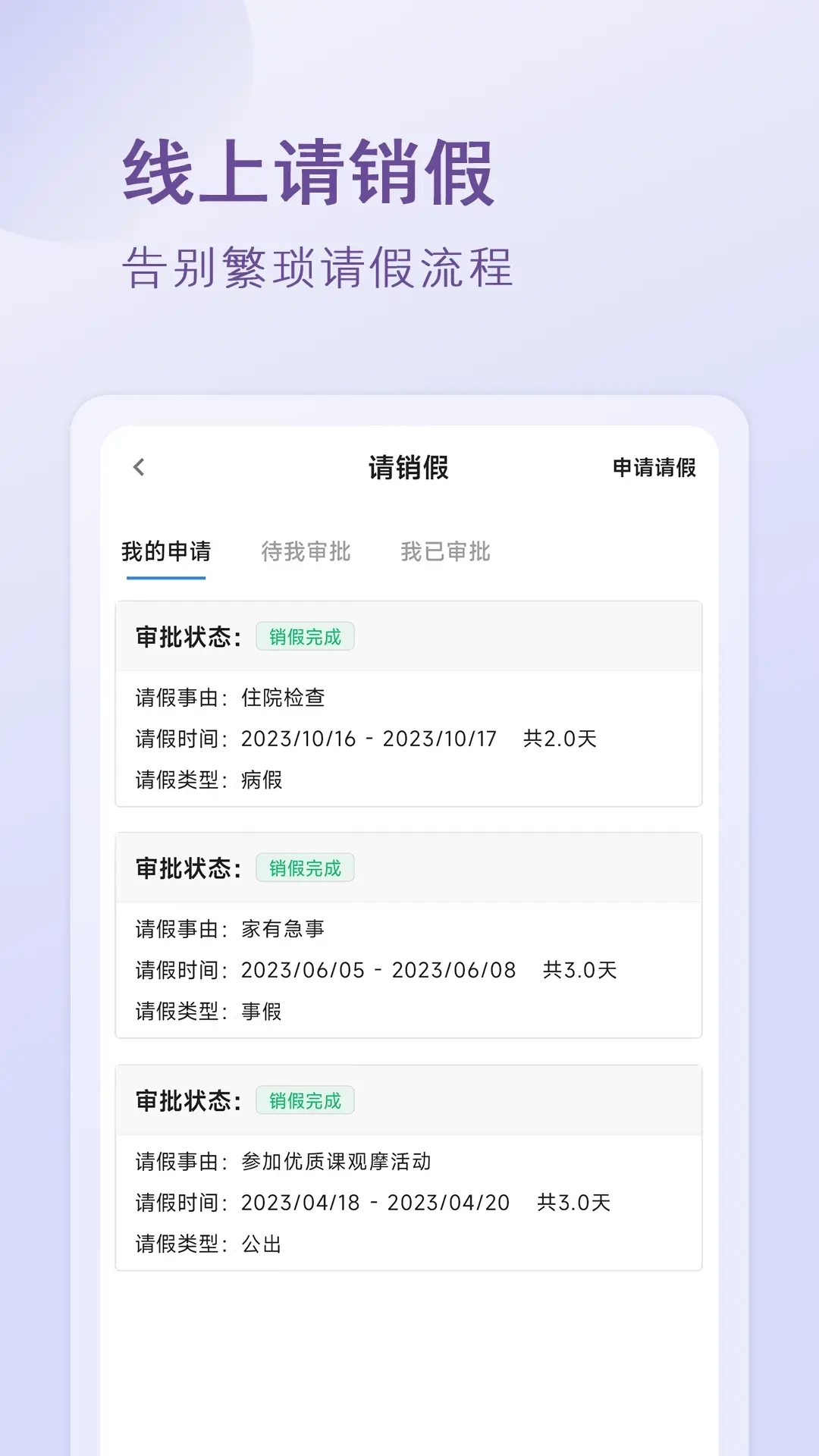Select the 我的申请 tab

click(165, 553)
